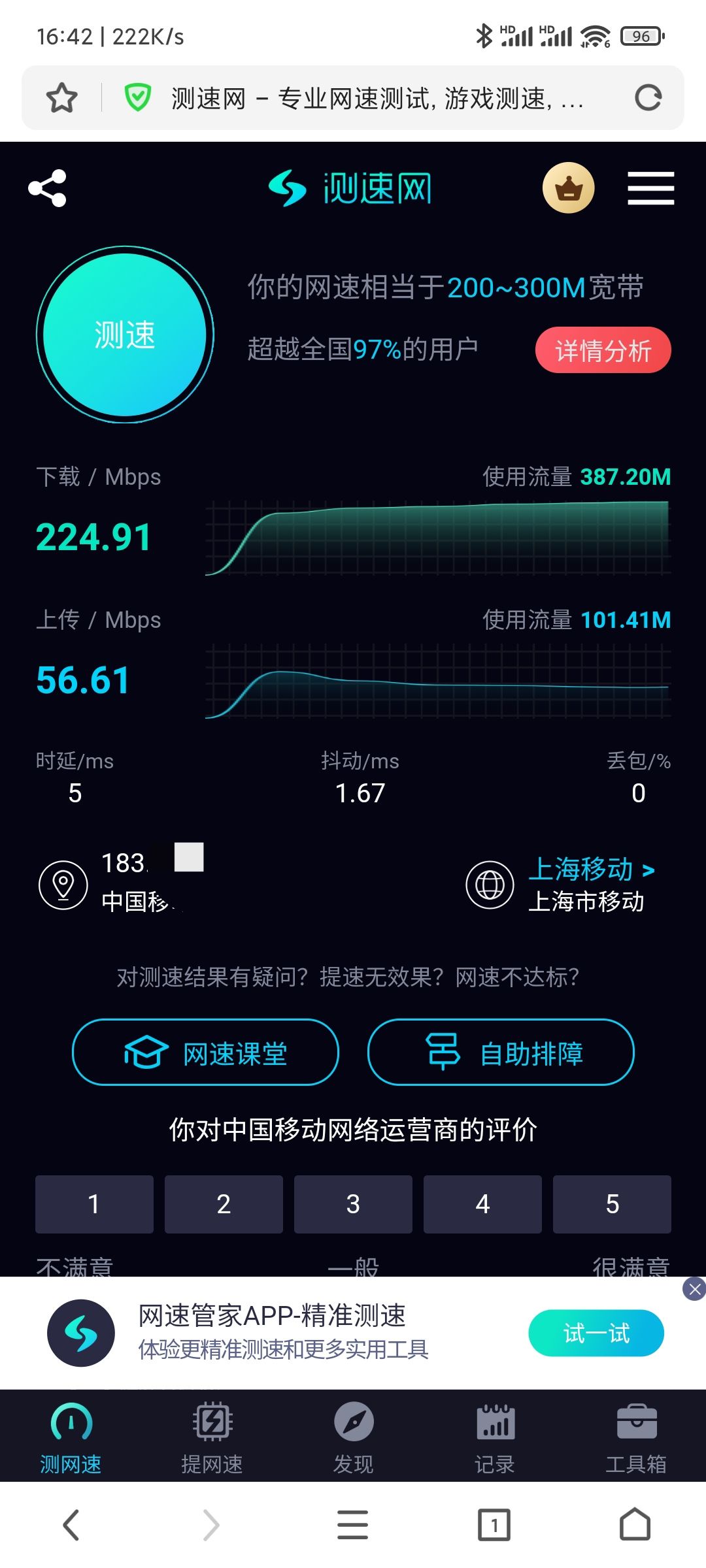Open 详情分析 detailed analysis
Image resolution: width=706 pixels, height=1568 pixels.
(x=603, y=350)
